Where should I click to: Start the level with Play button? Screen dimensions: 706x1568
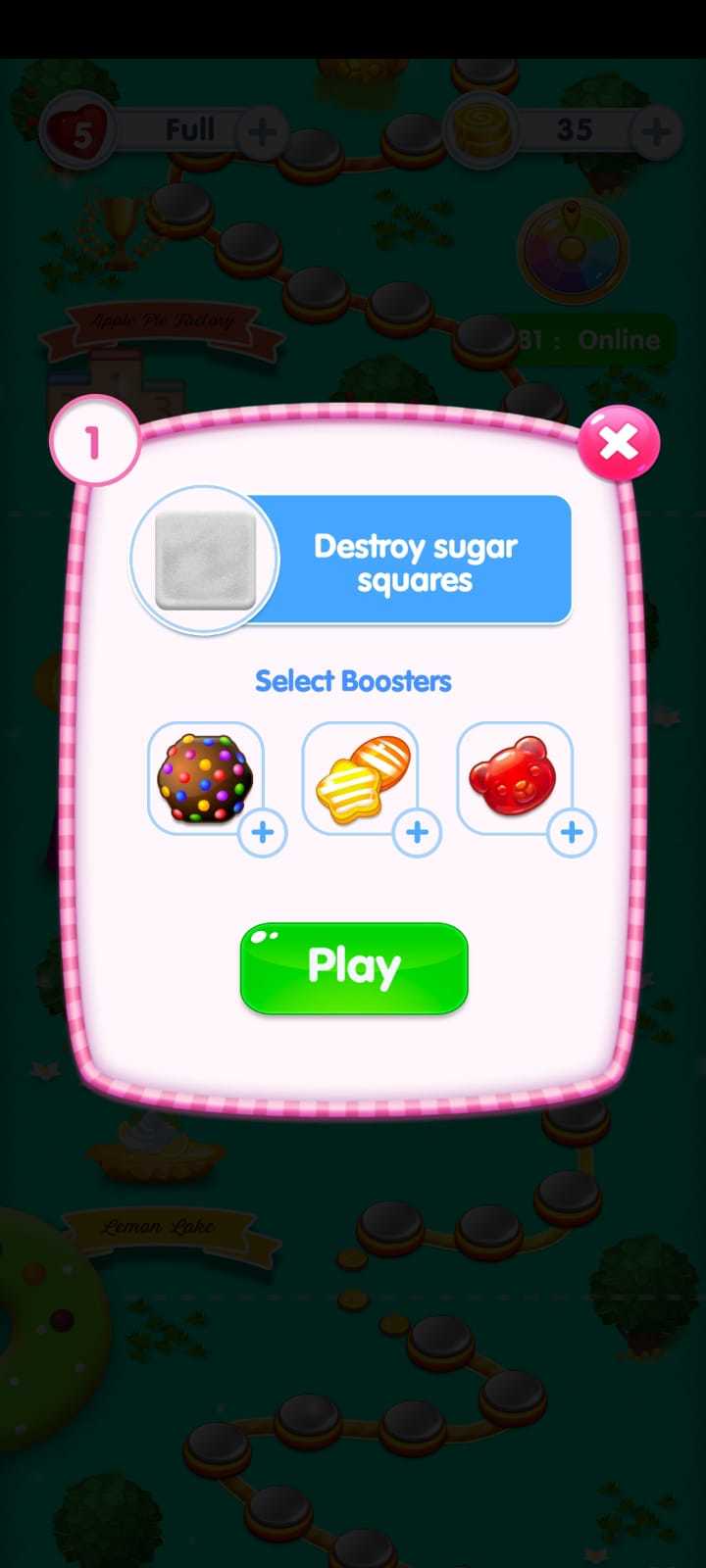354,967
